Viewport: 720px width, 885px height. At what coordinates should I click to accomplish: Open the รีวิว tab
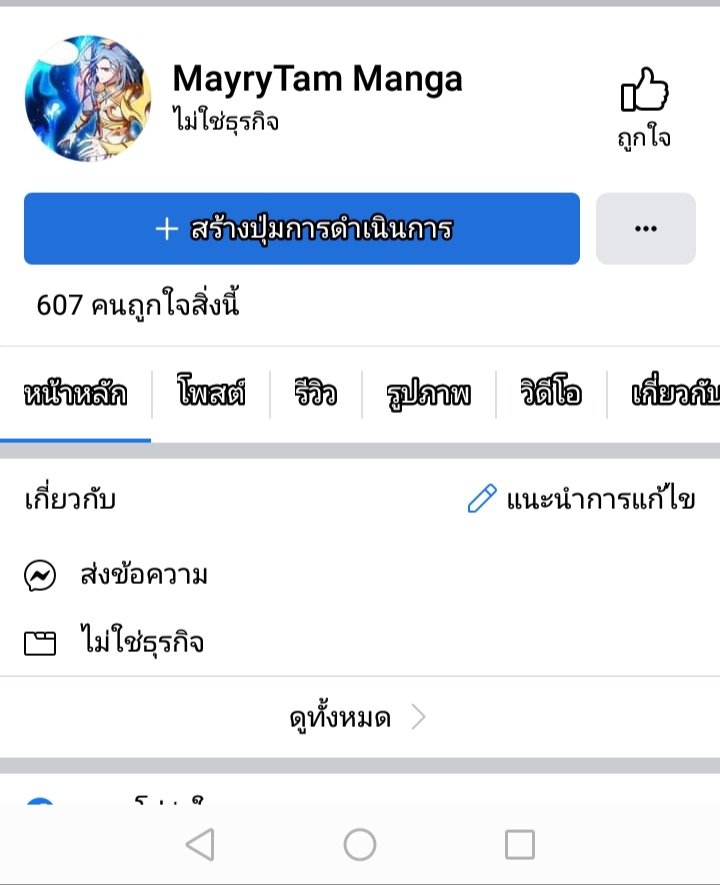click(315, 394)
